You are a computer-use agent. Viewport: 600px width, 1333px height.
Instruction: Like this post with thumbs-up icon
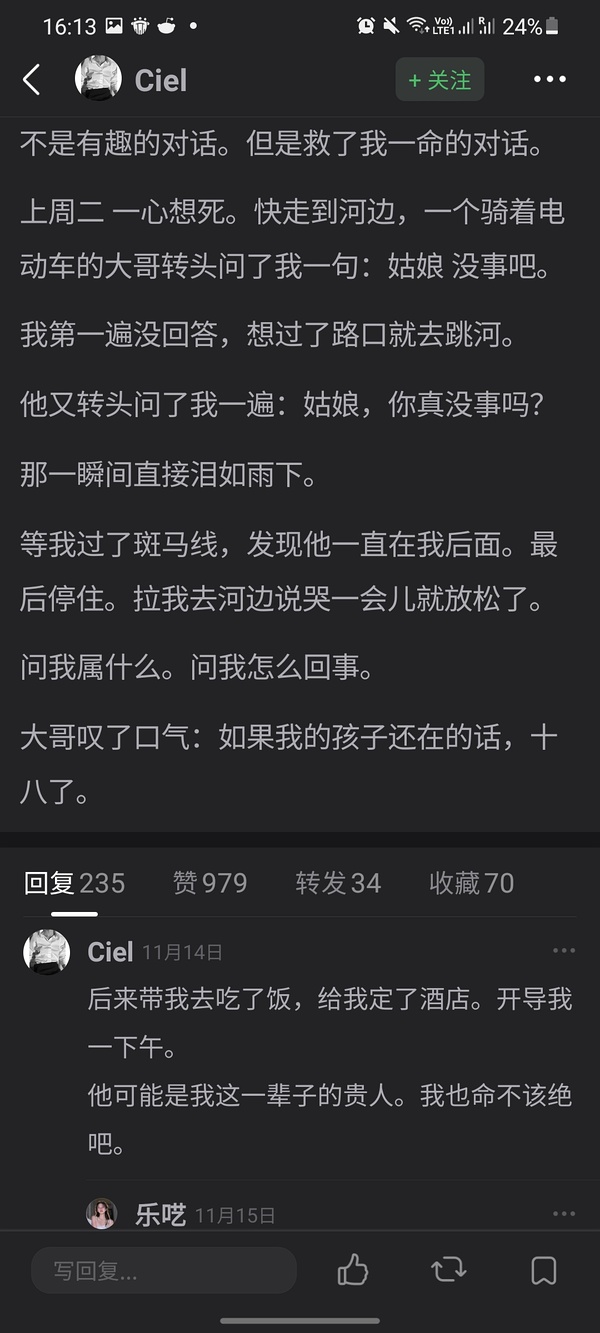352,1271
